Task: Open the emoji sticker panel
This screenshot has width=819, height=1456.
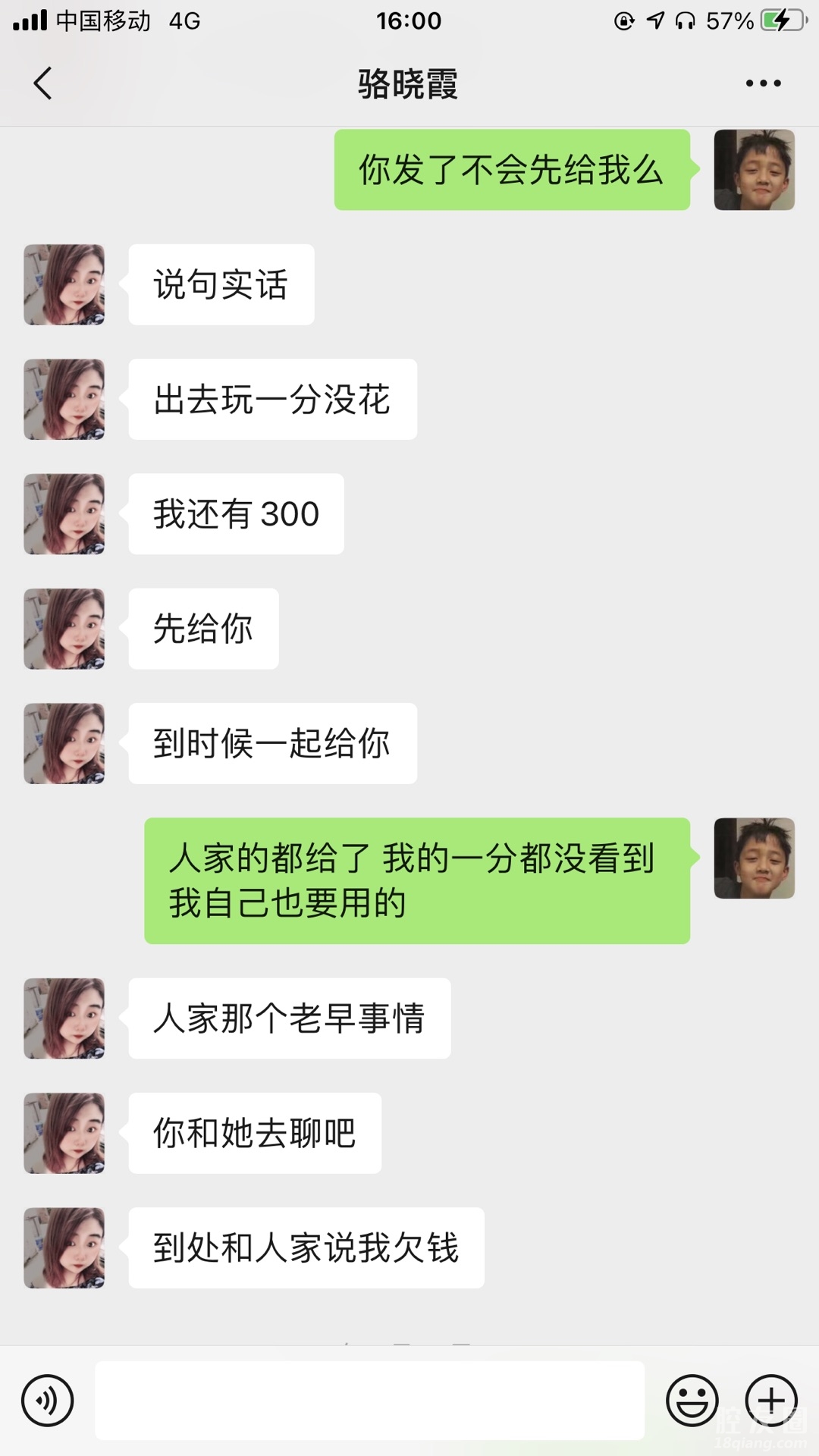Action: [692, 1401]
